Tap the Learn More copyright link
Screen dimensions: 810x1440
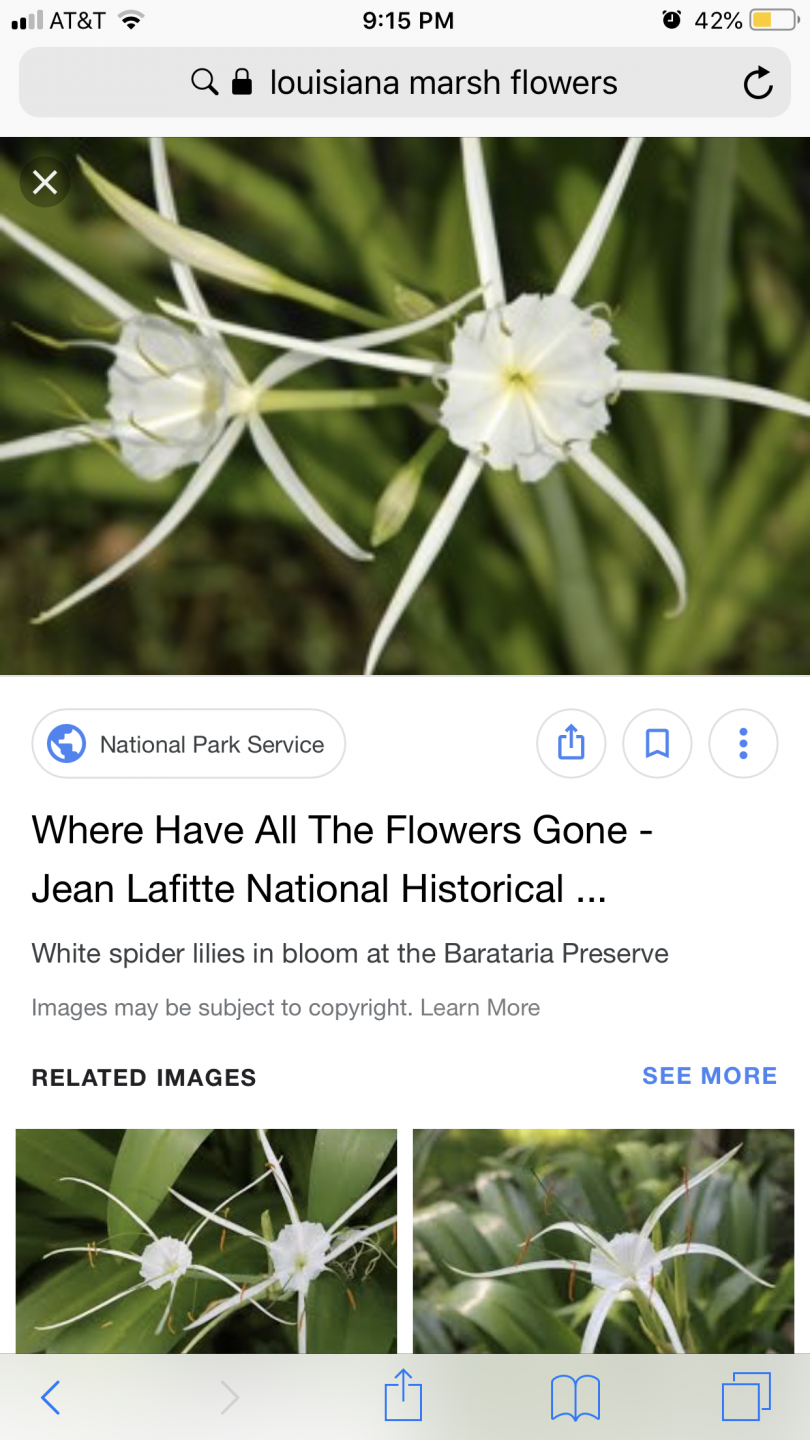tap(480, 1008)
